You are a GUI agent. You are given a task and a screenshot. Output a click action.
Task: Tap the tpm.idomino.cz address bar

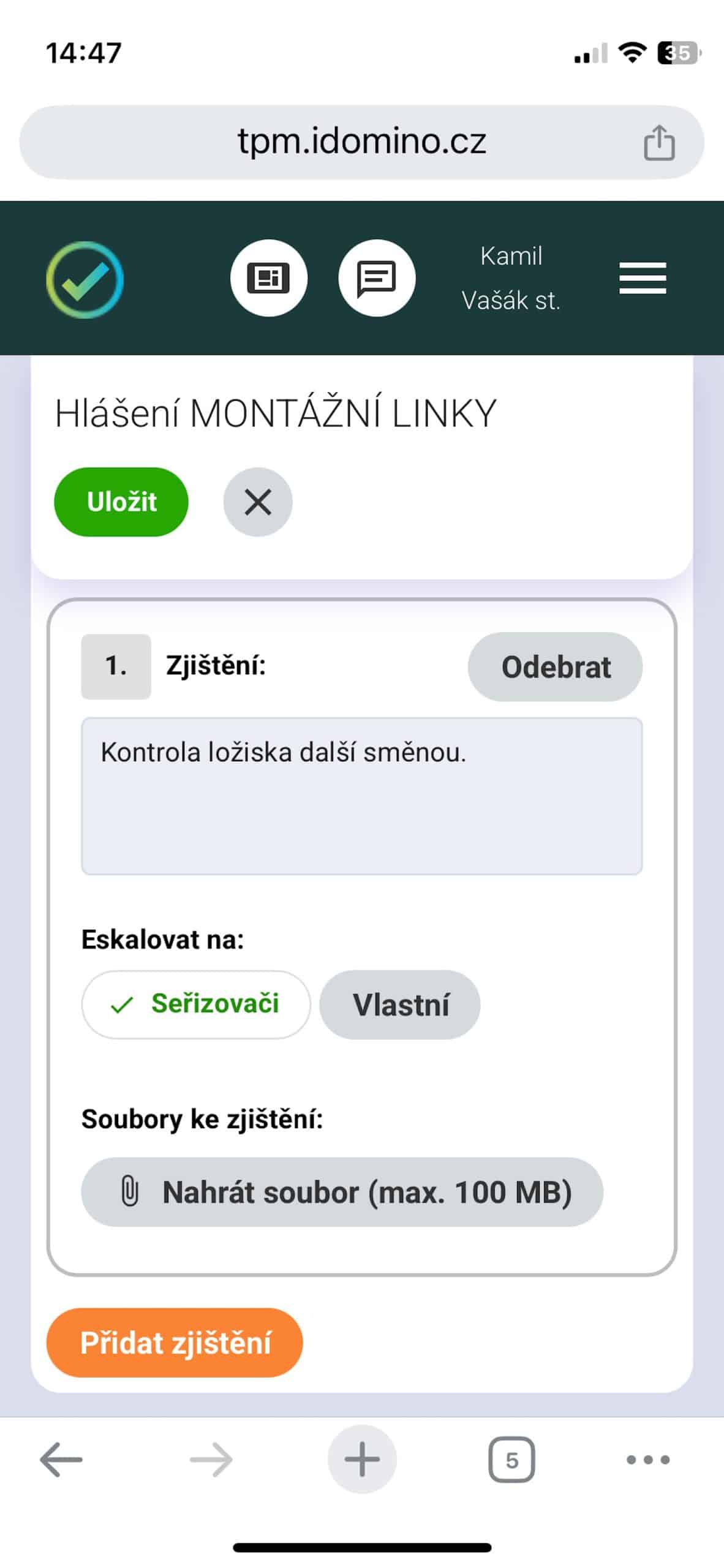click(x=361, y=142)
